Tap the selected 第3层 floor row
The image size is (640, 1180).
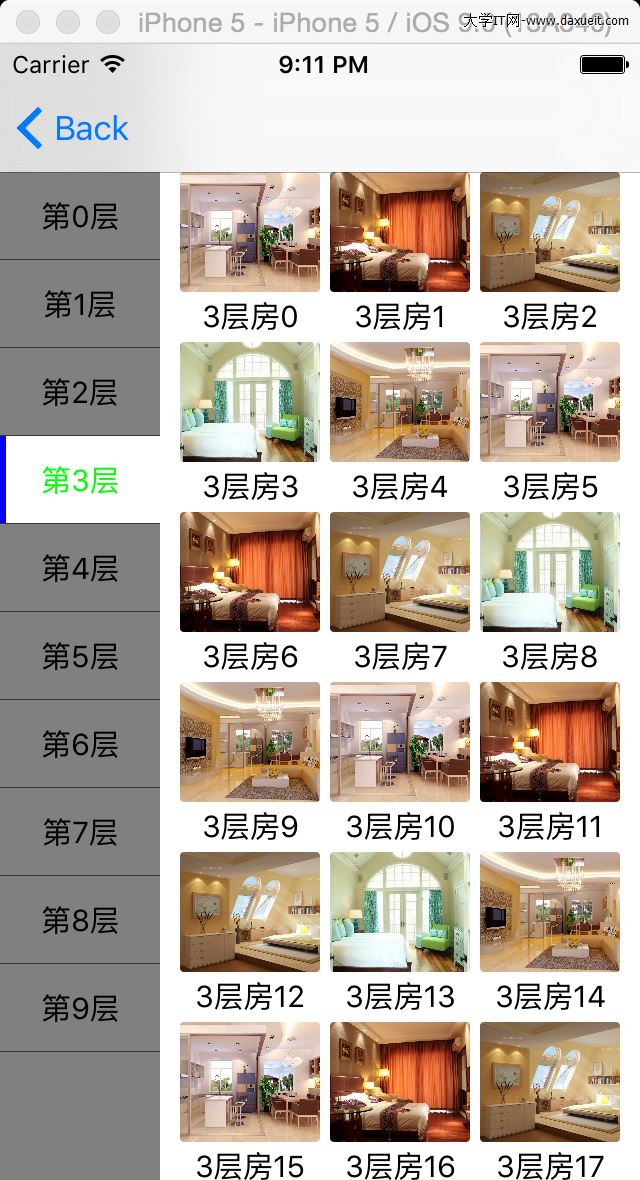click(80, 480)
